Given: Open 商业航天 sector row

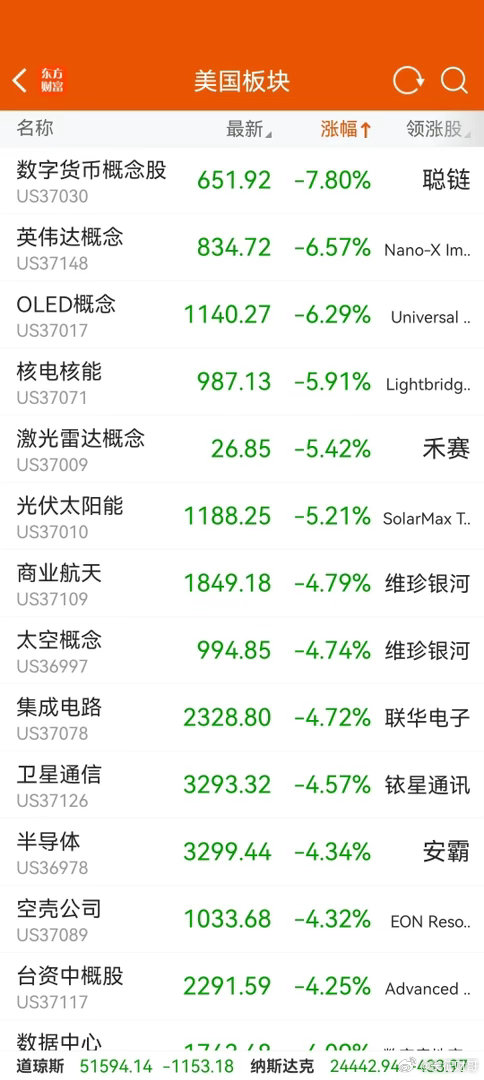Looking at the screenshot, I should click(242, 584).
